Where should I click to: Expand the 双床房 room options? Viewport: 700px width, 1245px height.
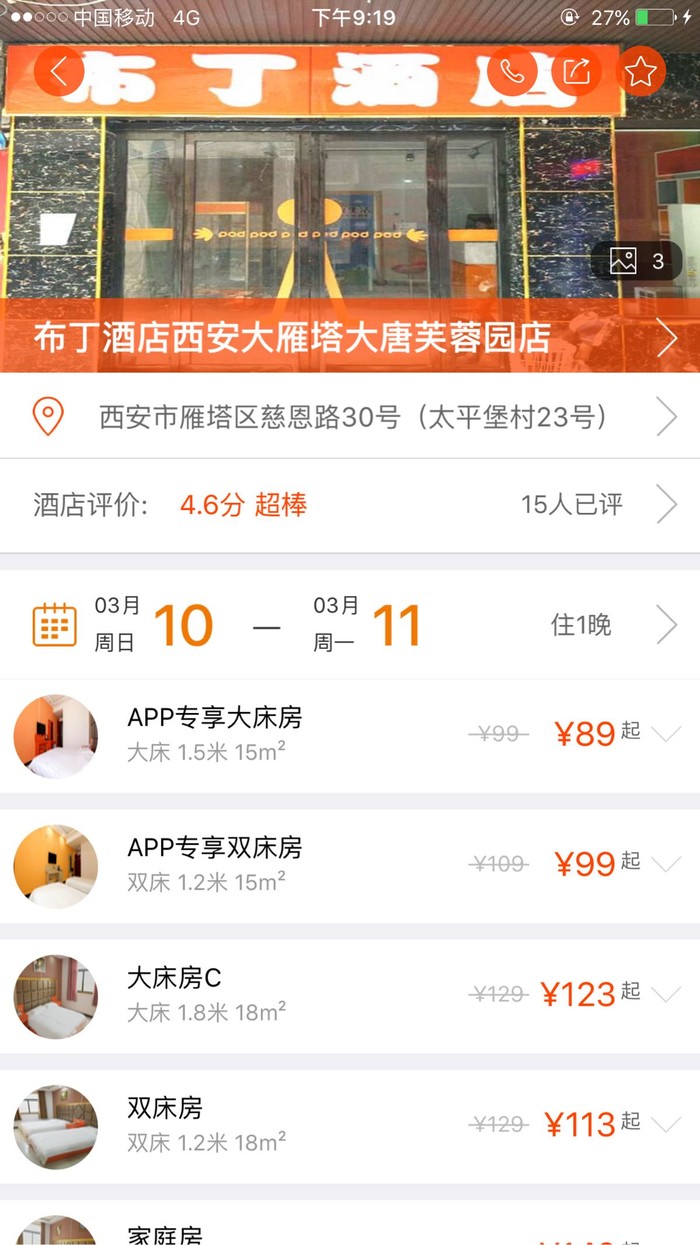[x=665, y=1124]
